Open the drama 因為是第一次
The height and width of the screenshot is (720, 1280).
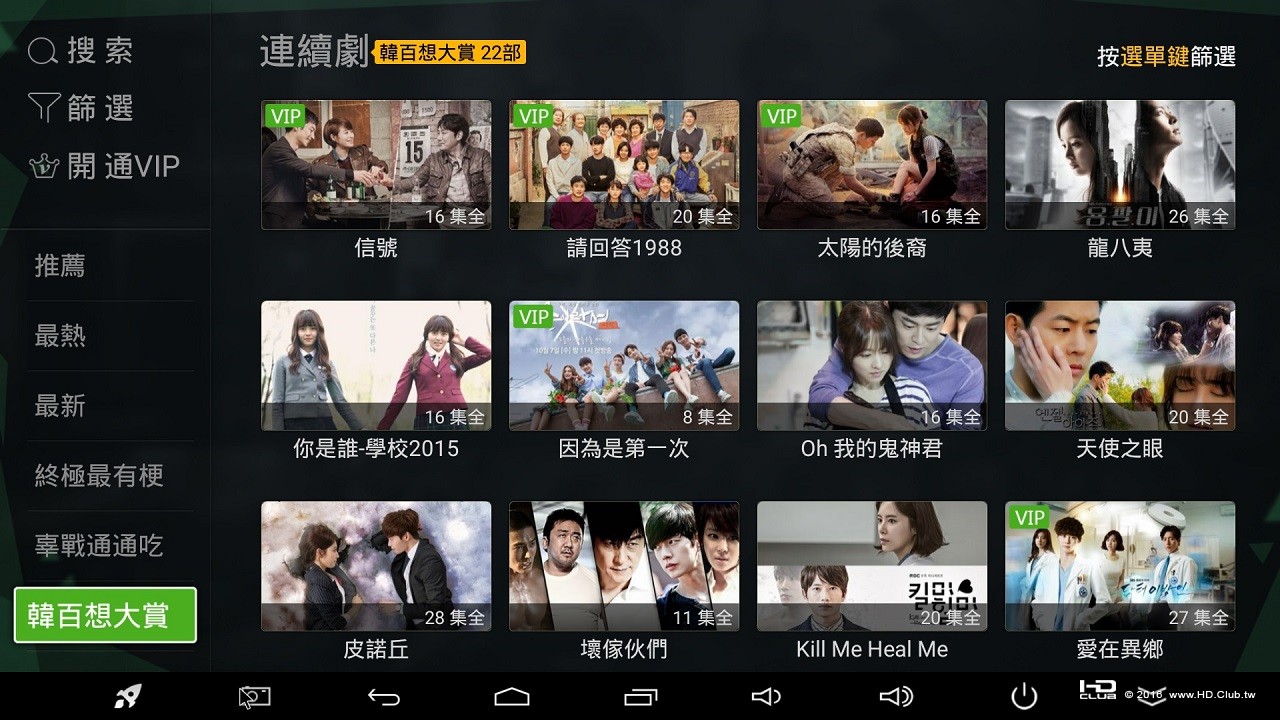[x=624, y=366]
